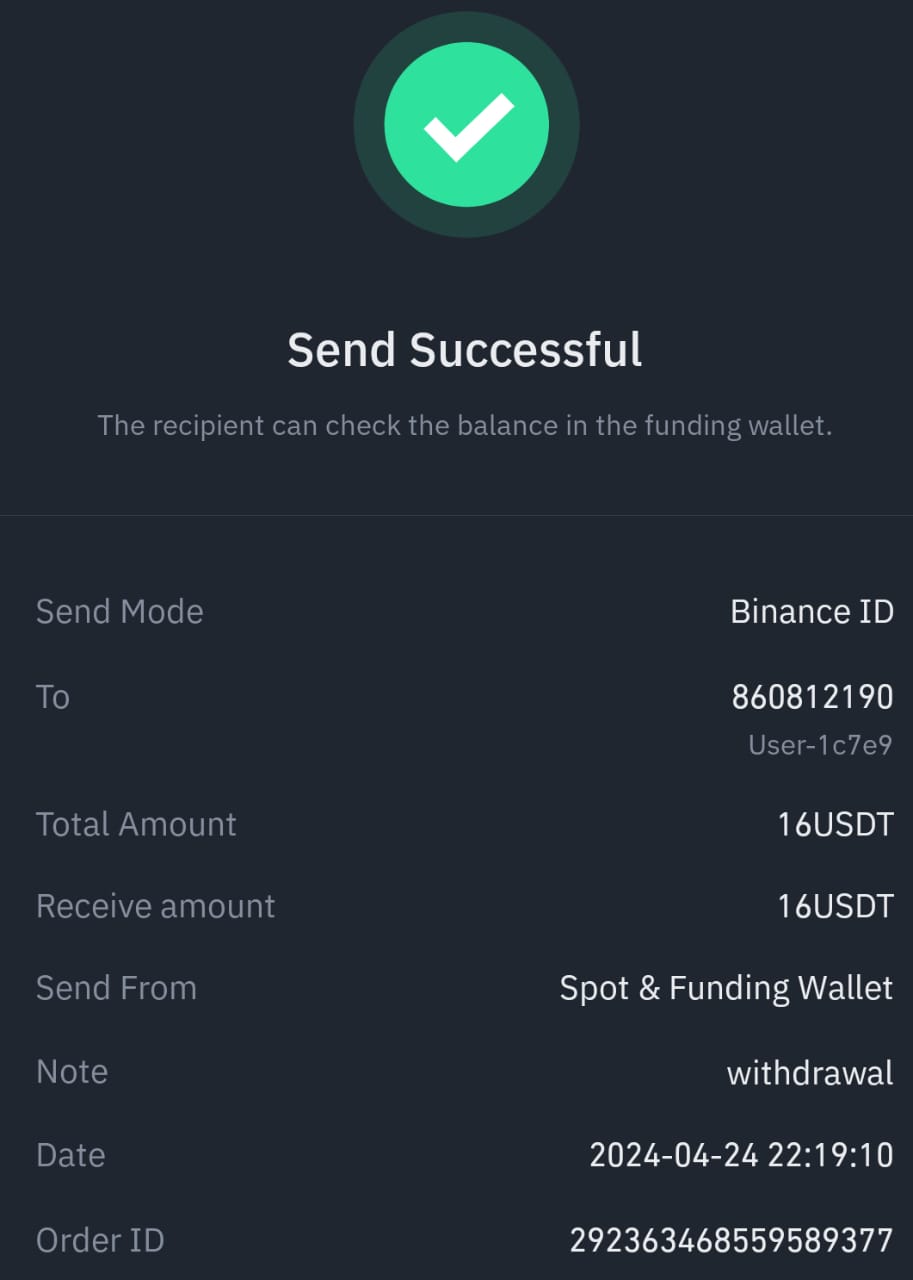Image resolution: width=913 pixels, height=1280 pixels.
Task: Select the Date label
Action: point(70,1154)
